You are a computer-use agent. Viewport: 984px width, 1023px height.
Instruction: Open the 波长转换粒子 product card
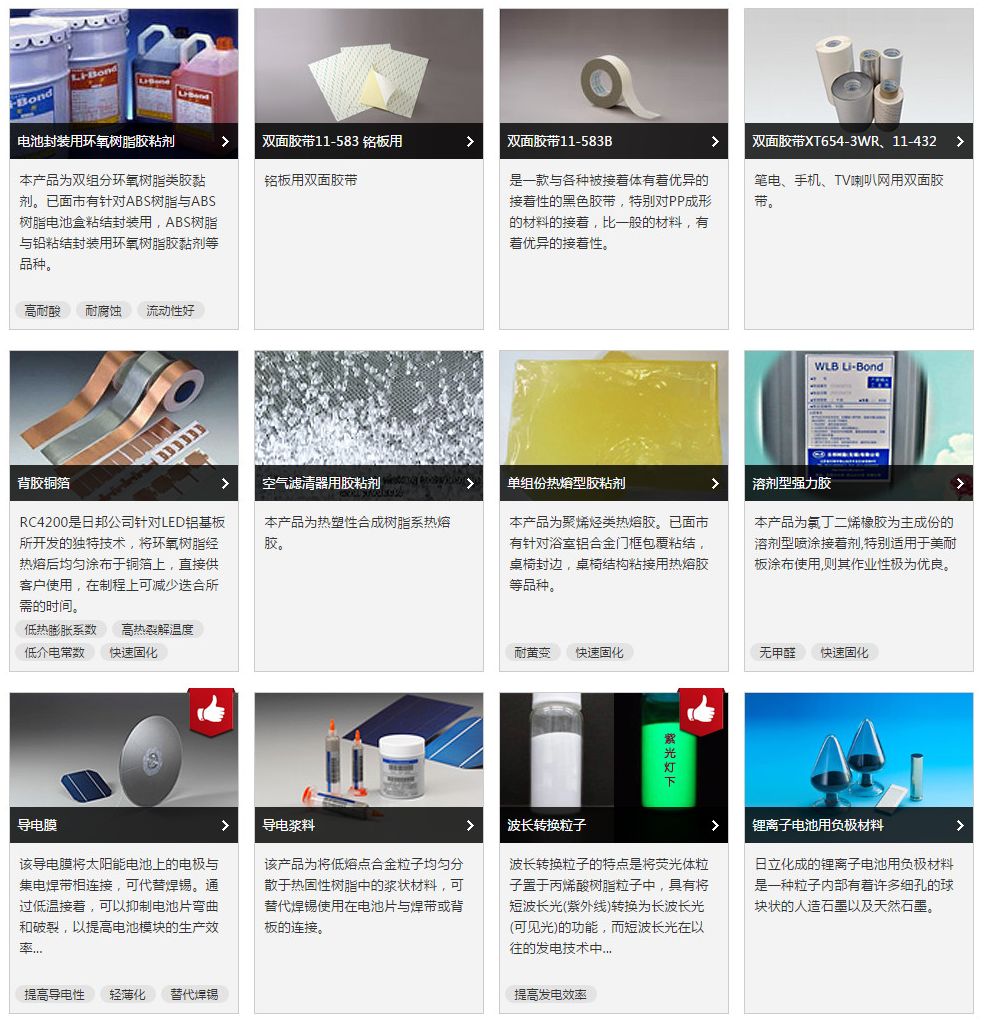click(x=613, y=825)
